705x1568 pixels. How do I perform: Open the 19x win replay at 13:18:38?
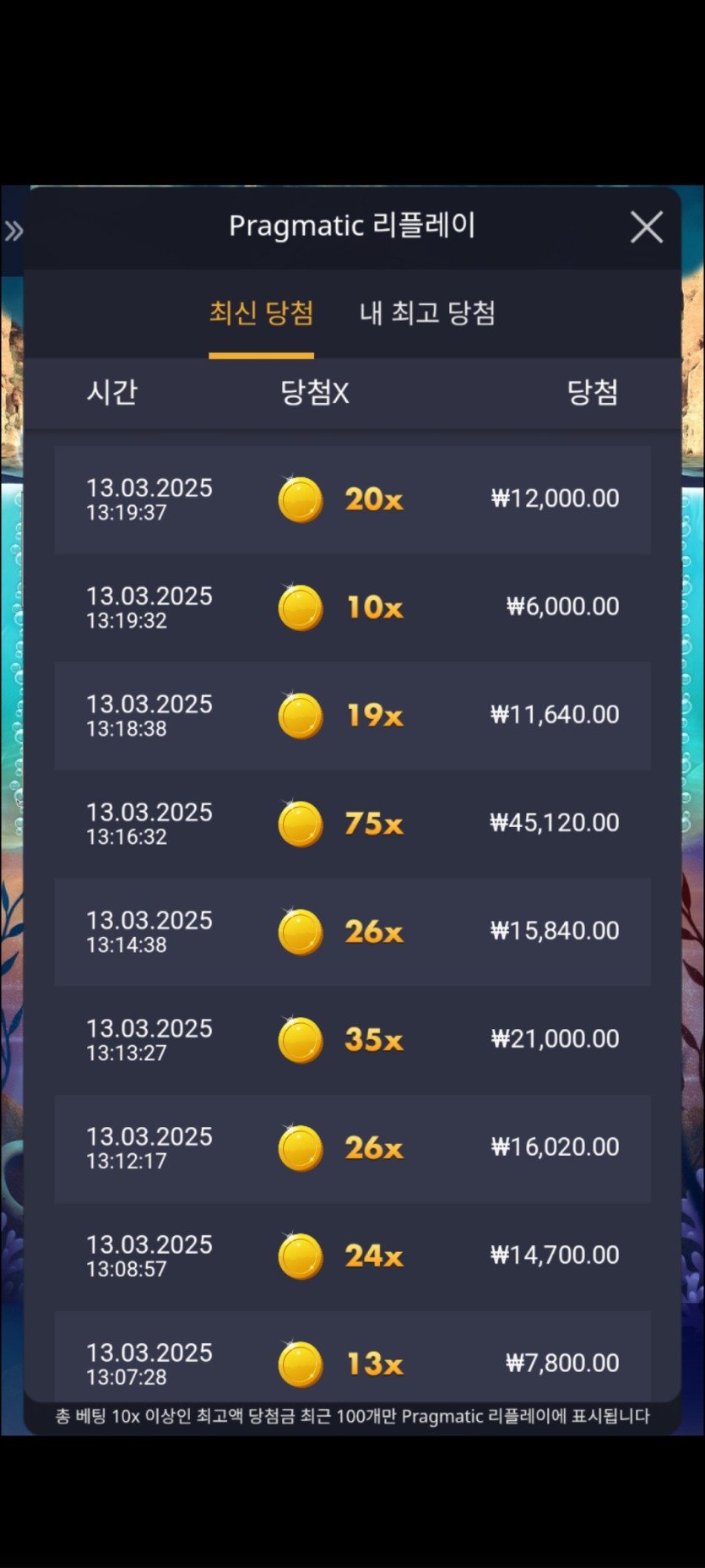pos(352,716)
